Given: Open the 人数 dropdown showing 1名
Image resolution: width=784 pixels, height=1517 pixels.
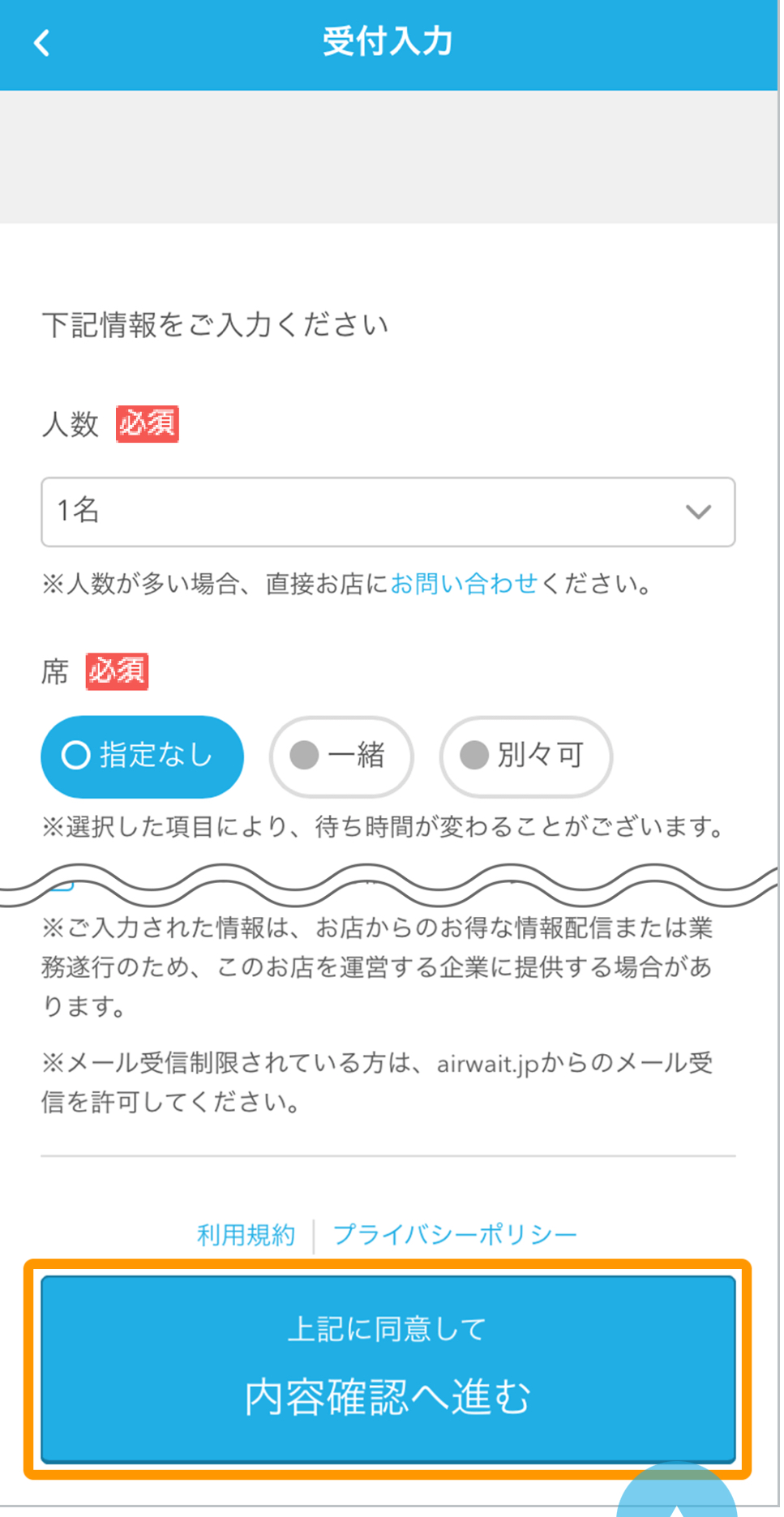Looking at the screenshot, I should pyautogui.click(x=388, y=512).
